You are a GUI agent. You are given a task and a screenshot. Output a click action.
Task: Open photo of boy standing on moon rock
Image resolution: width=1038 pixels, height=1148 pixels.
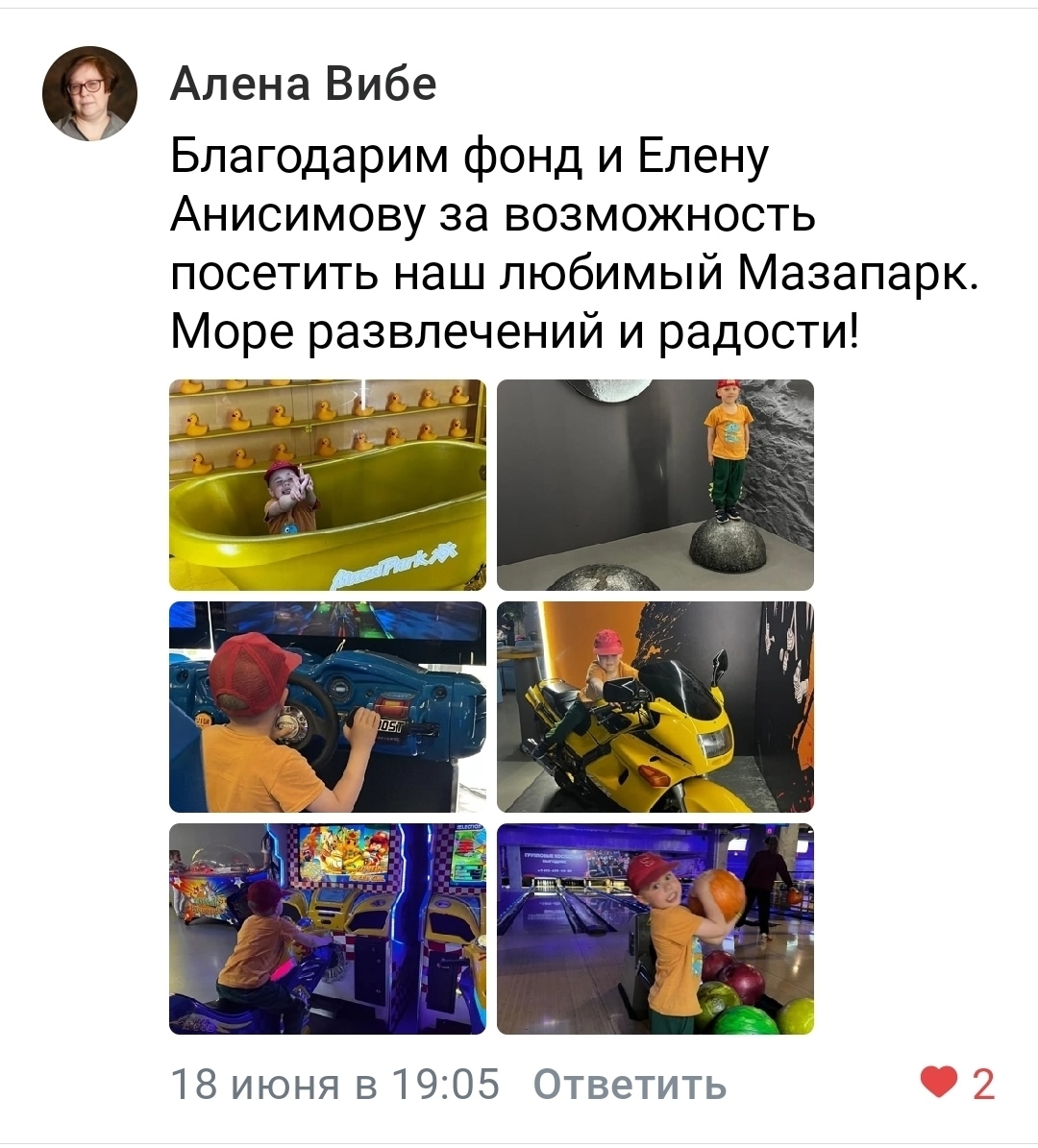(x=655, y=485)
